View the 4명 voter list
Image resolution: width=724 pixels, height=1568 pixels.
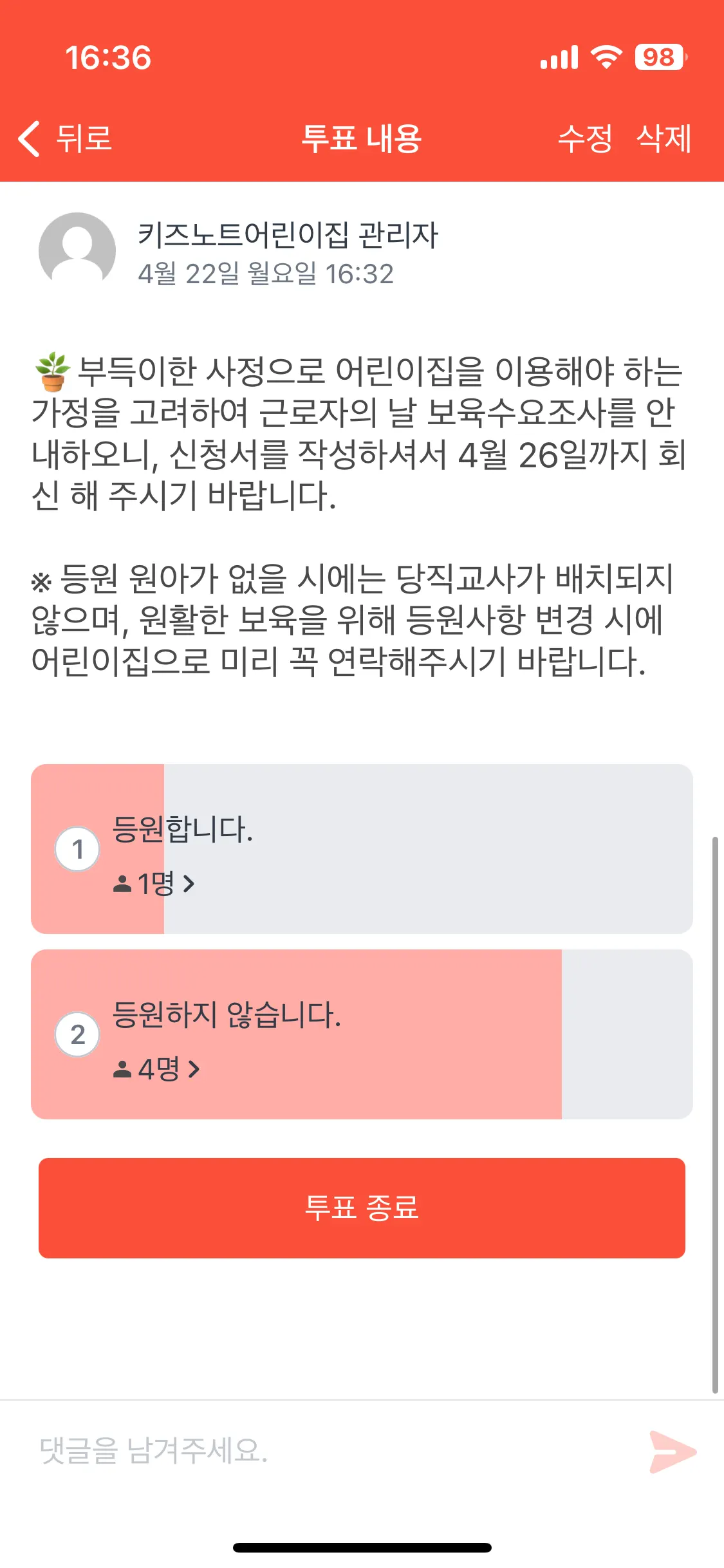[x=157, y=1069]
